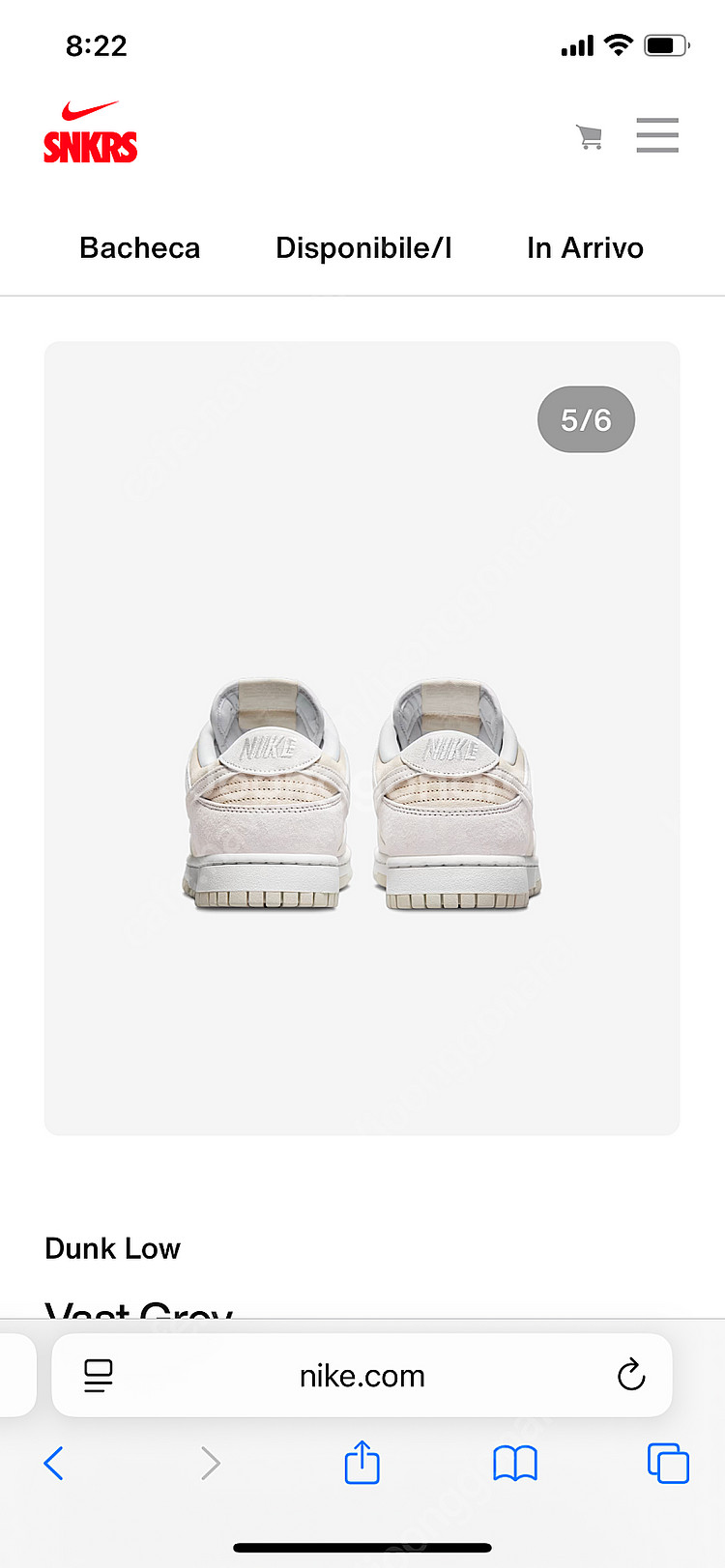Reload the nike.com page
The height and width of the screenshot is (1568, 725).
631,1375
